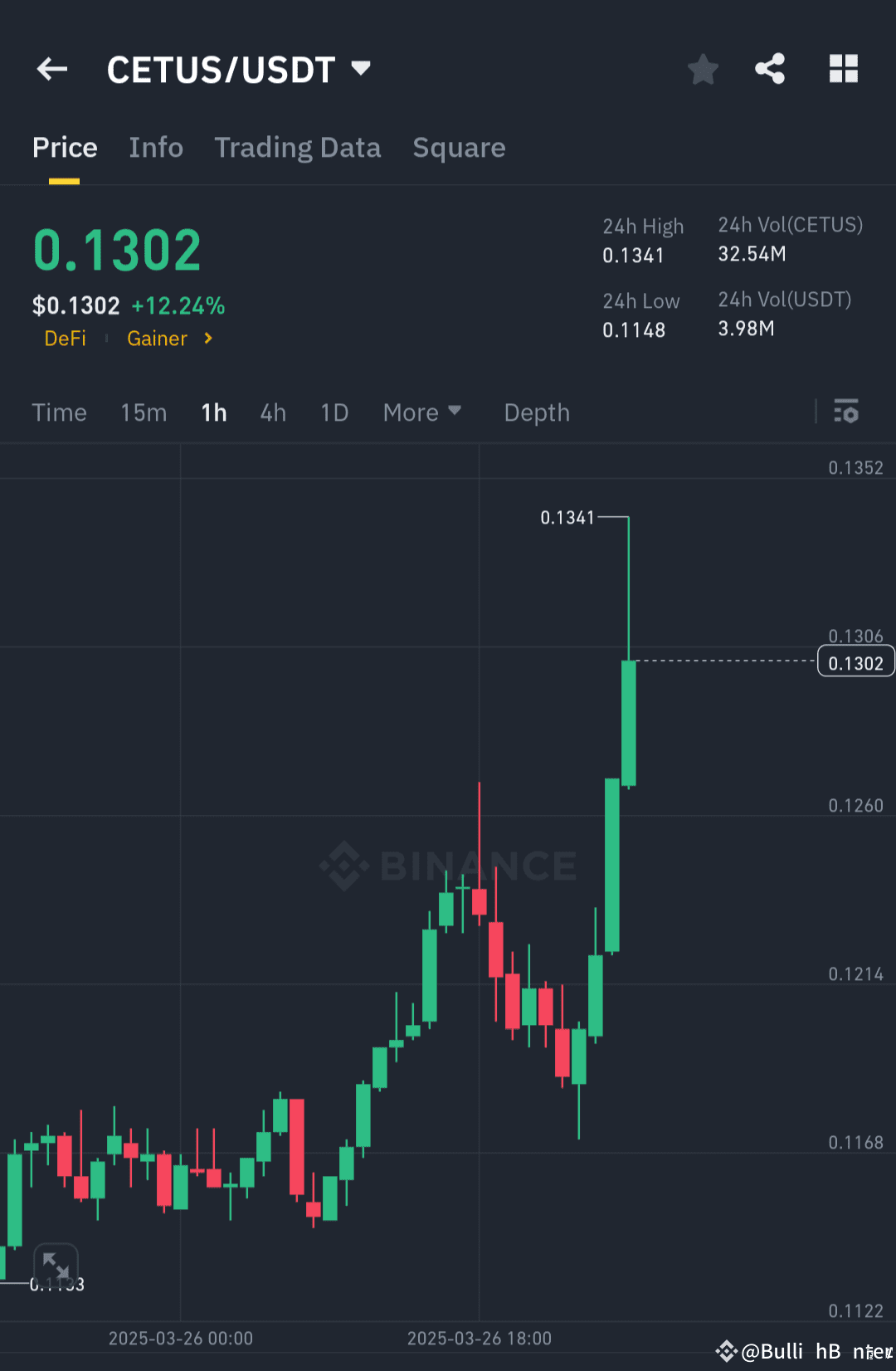Viewport: 896px width, 1371px height.
Task: Select the Price tab
Action: pos(65,147)
